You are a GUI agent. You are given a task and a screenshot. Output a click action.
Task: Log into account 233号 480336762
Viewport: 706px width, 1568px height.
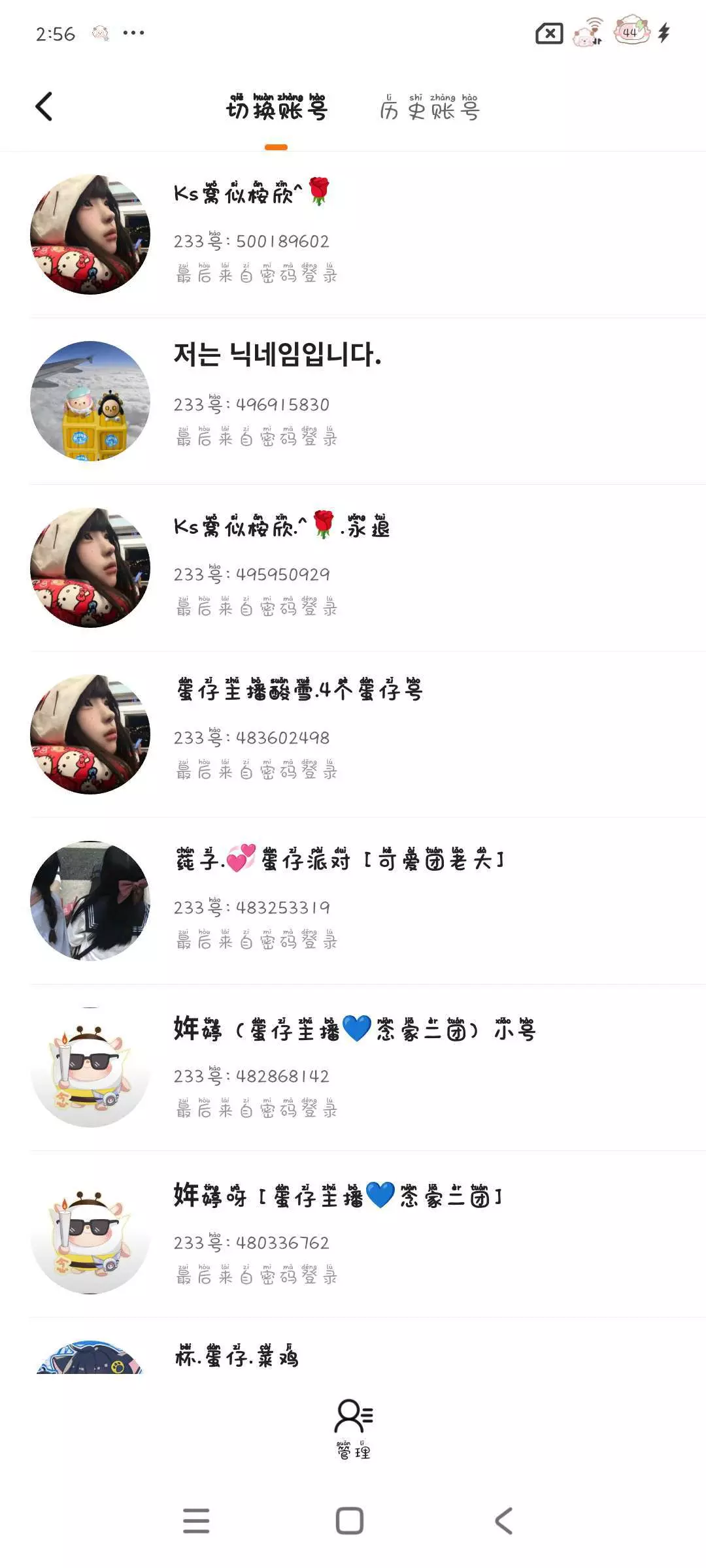click(x=368, y=1234)
